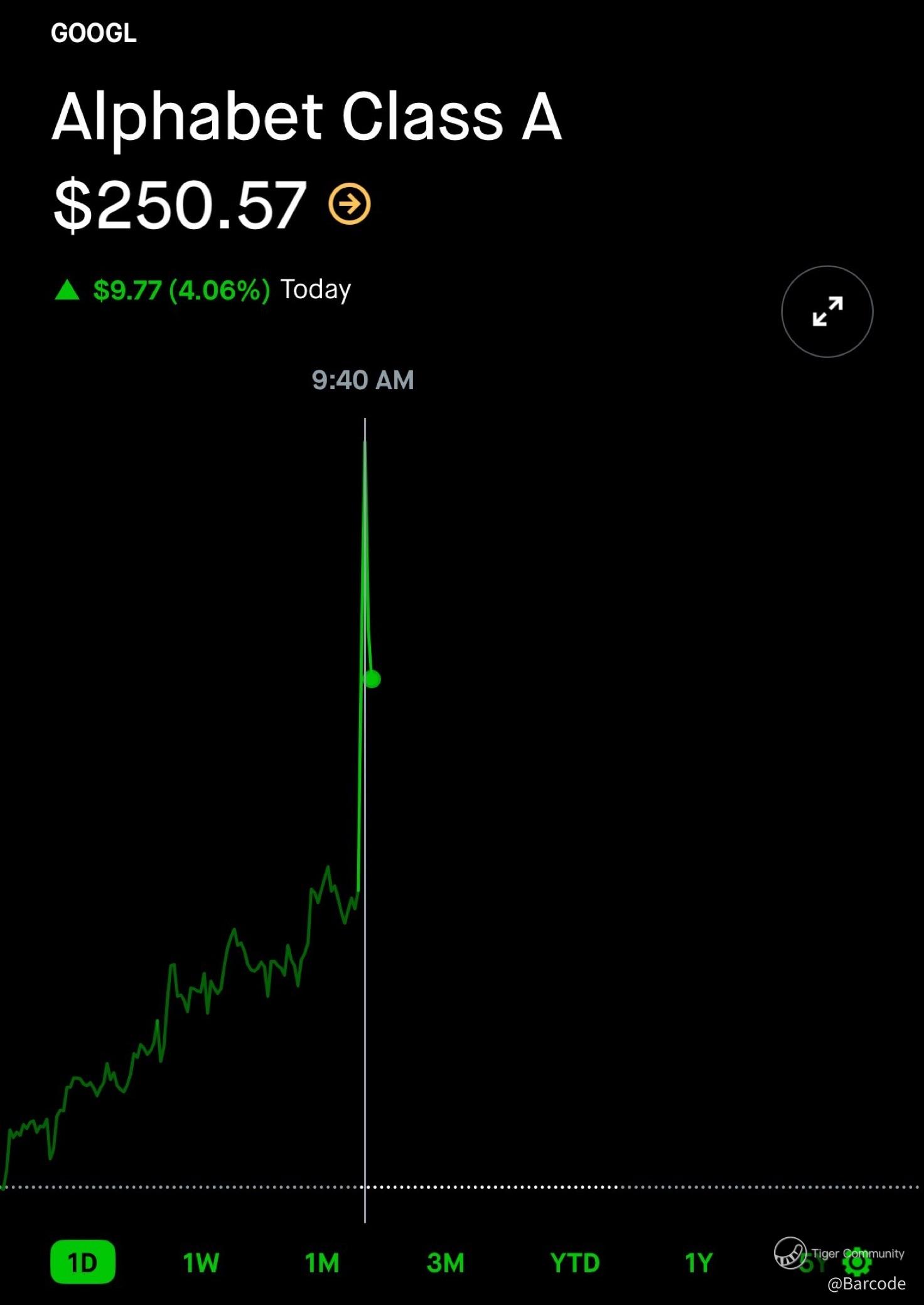Show the 1M price chart
The width and height of the screenshot is (924, 1305).
coord(322,1262)
